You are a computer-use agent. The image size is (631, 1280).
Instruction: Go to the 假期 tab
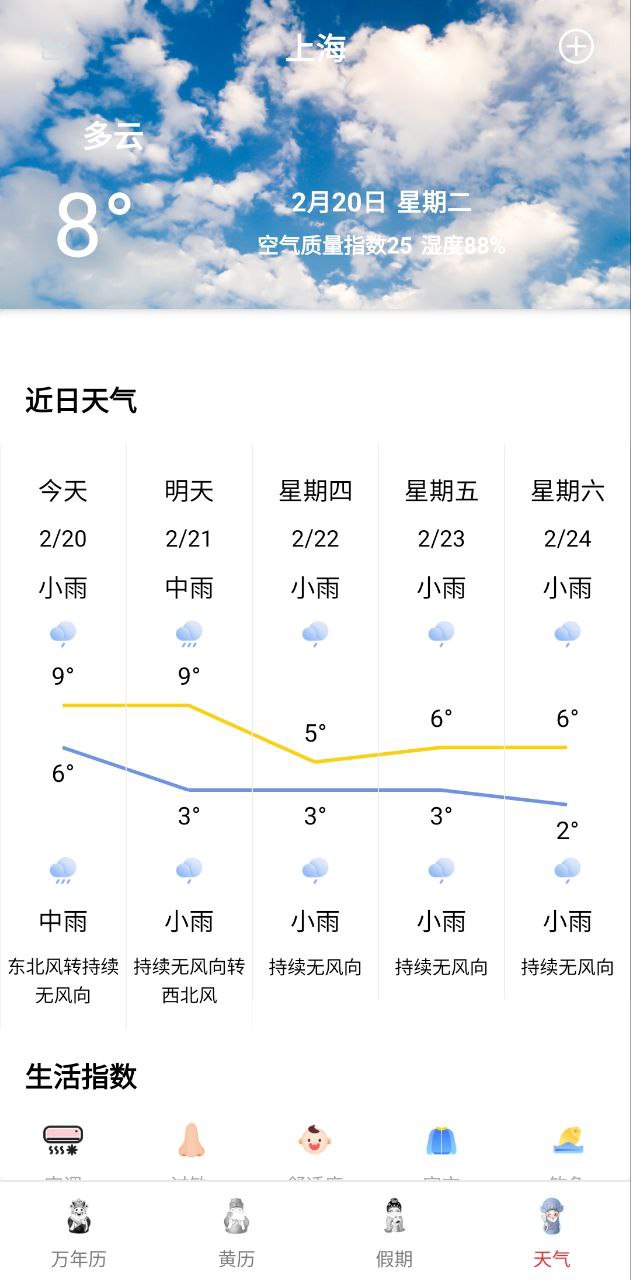[x=394, y=1232]
